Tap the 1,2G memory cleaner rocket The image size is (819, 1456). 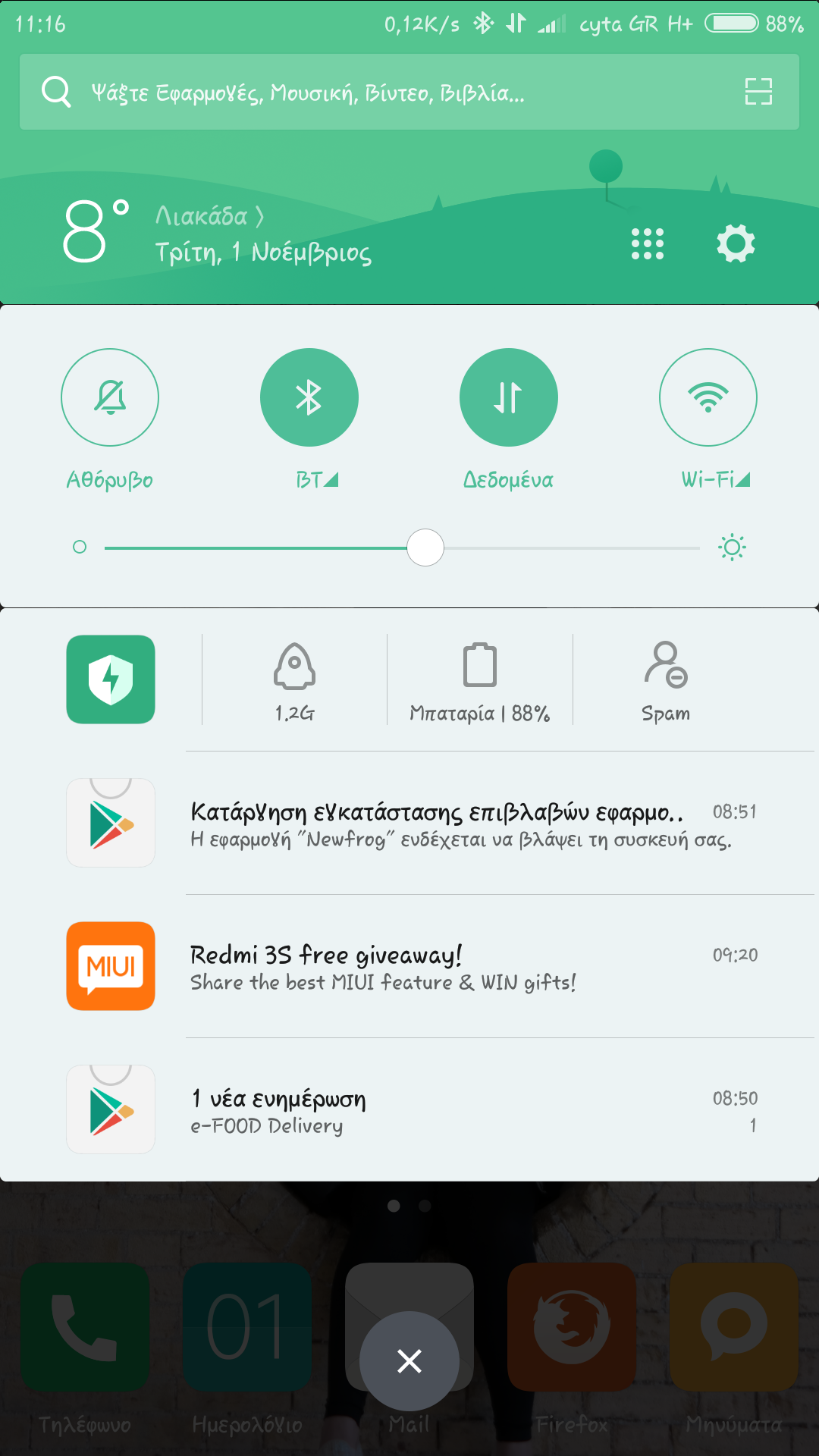(x=294, y=679)
